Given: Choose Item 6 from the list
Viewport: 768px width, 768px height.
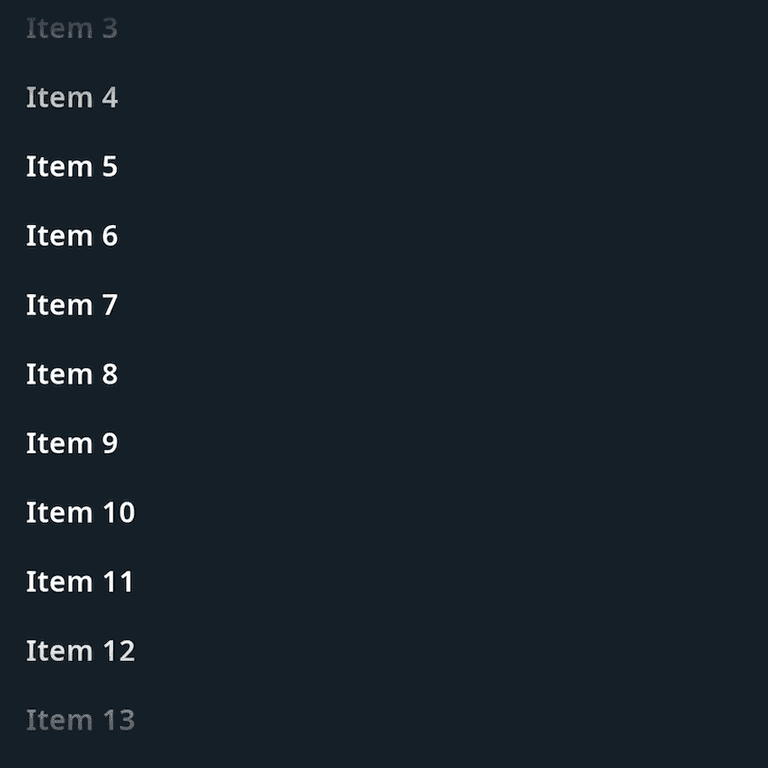Looking at the screenshot, I should tap(72, 236).
